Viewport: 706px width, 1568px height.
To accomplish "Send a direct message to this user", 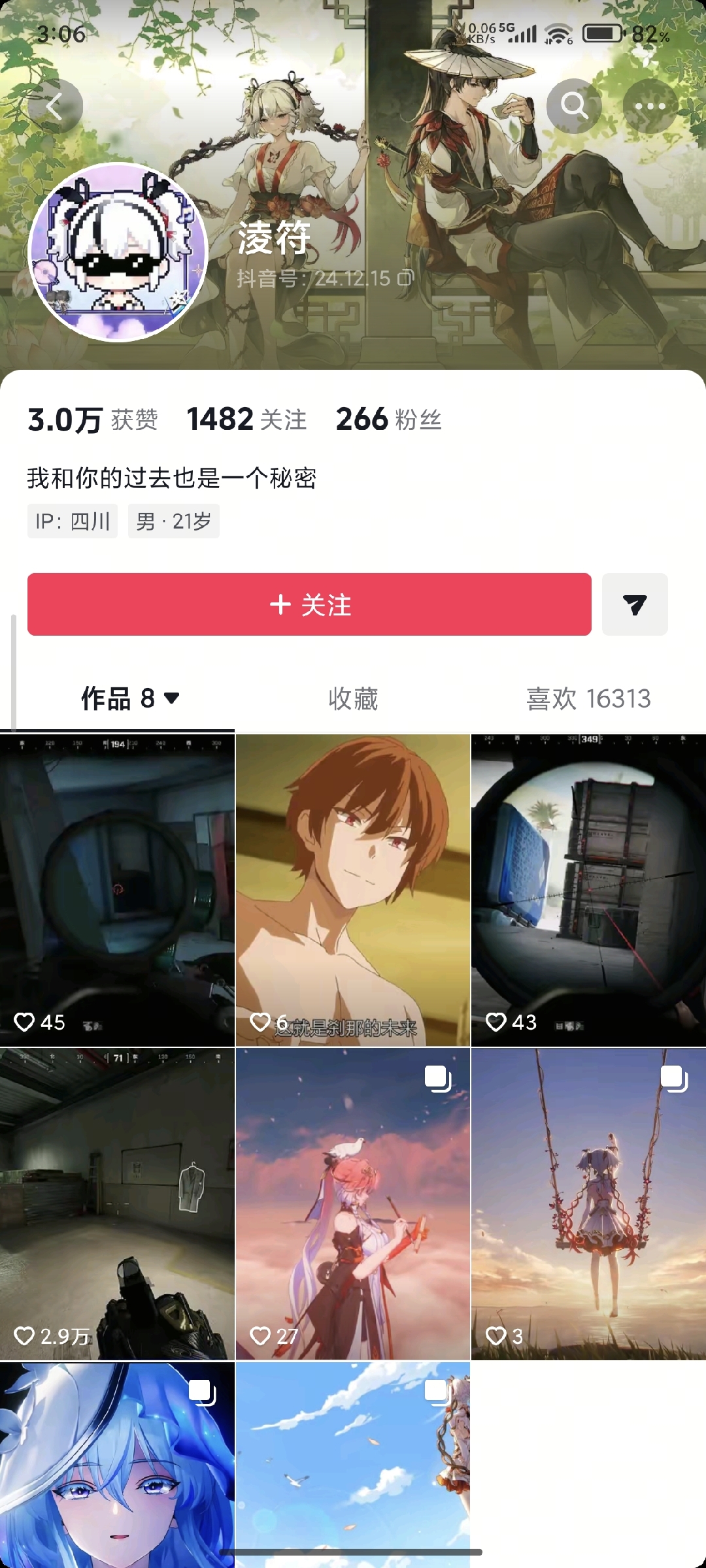I will [634, 604].
